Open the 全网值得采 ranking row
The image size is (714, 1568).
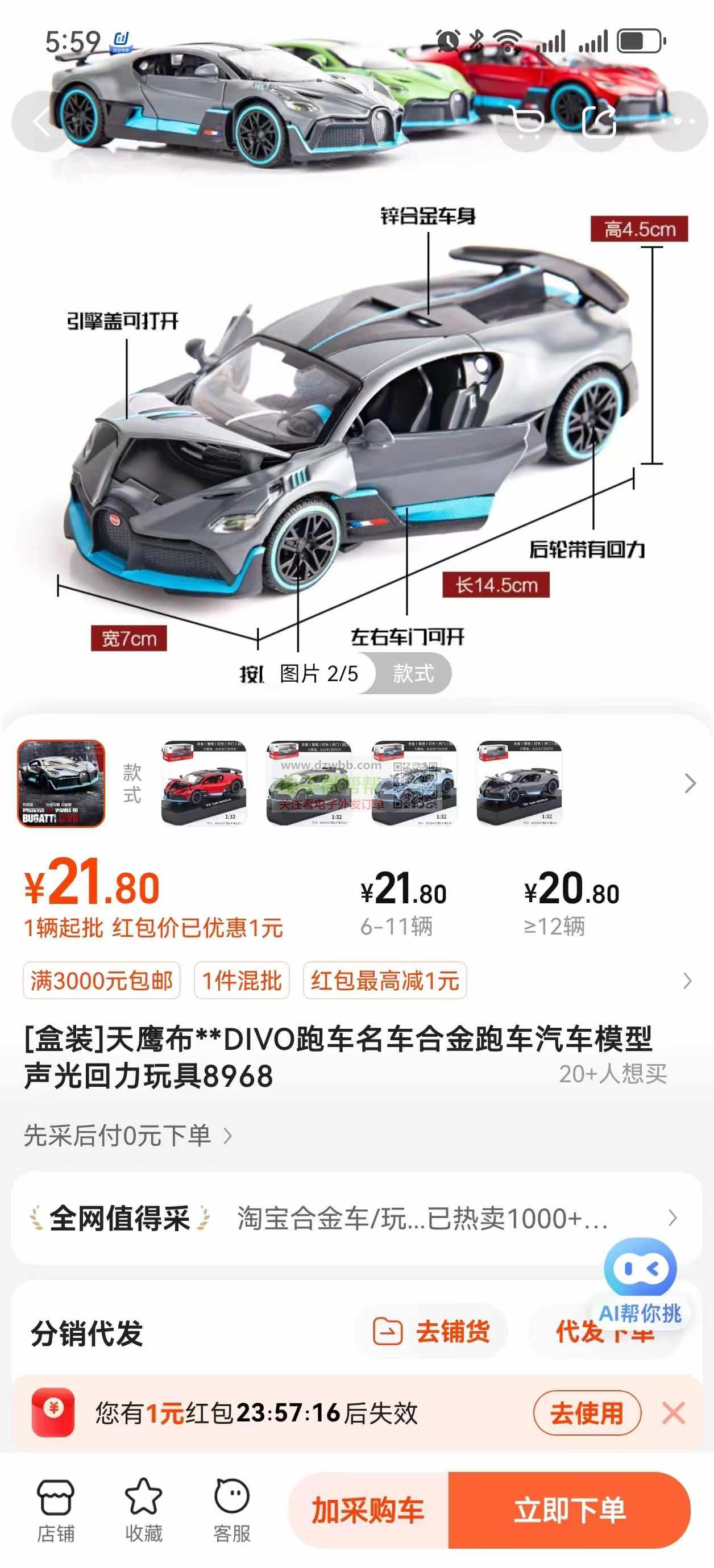tap(354, 1219)
